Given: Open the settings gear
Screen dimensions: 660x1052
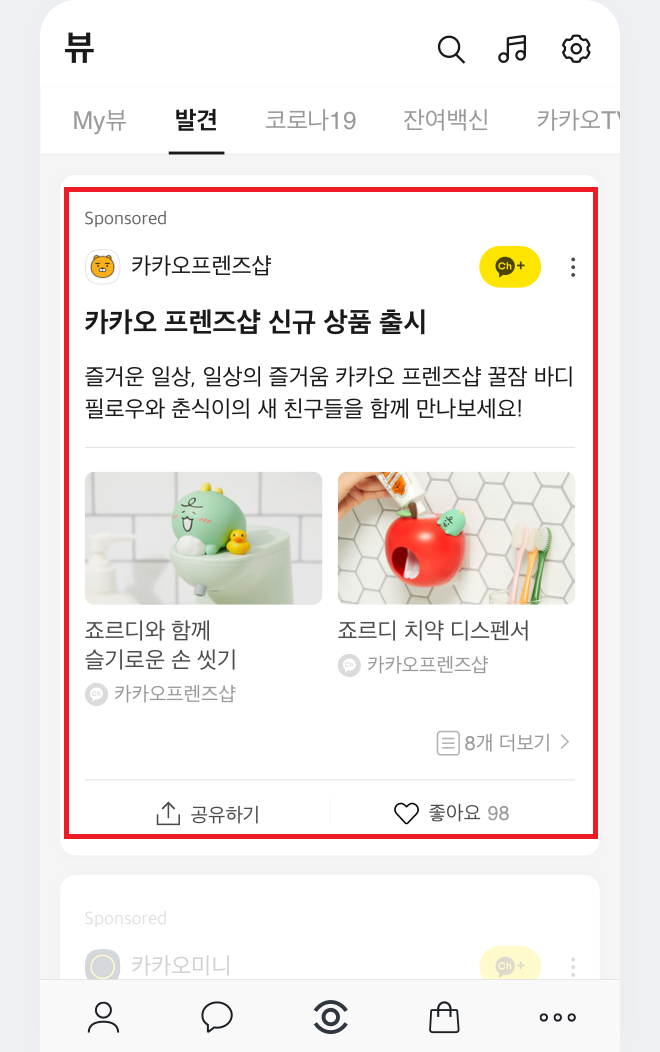Looking at the screenshot, I should [x=576, y=49].
